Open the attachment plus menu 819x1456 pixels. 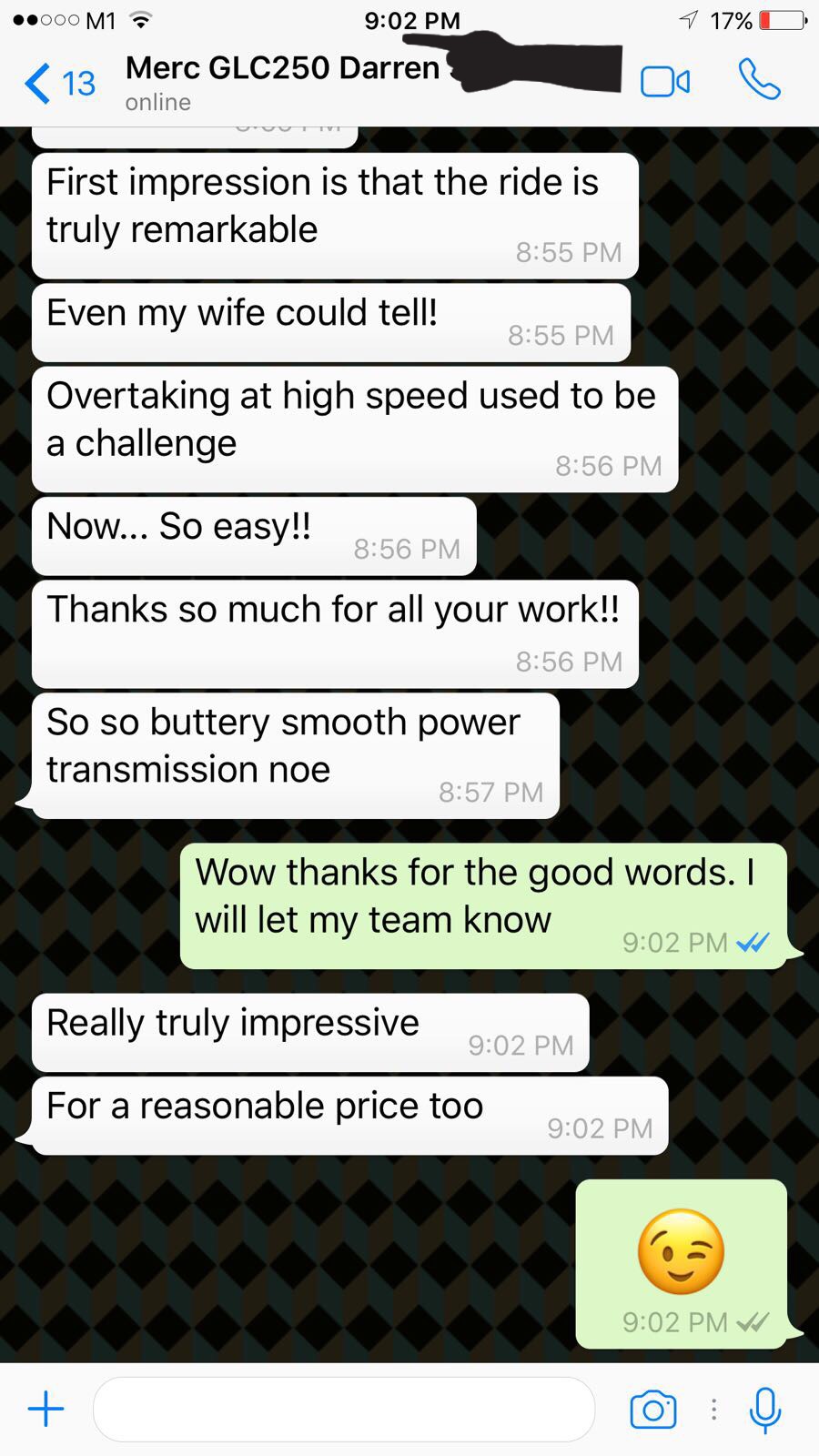tap(45, 1409)
